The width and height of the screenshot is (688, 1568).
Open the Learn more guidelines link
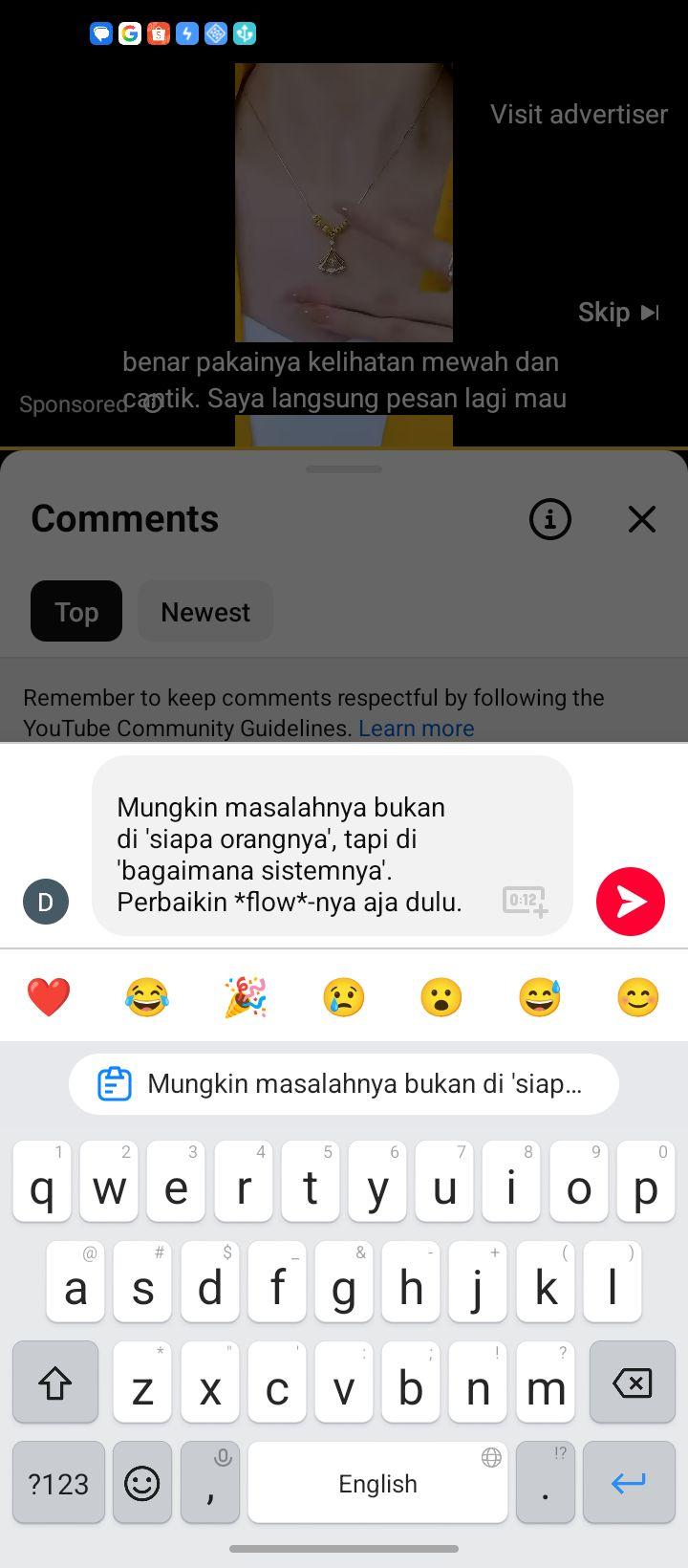pos(417,729)
